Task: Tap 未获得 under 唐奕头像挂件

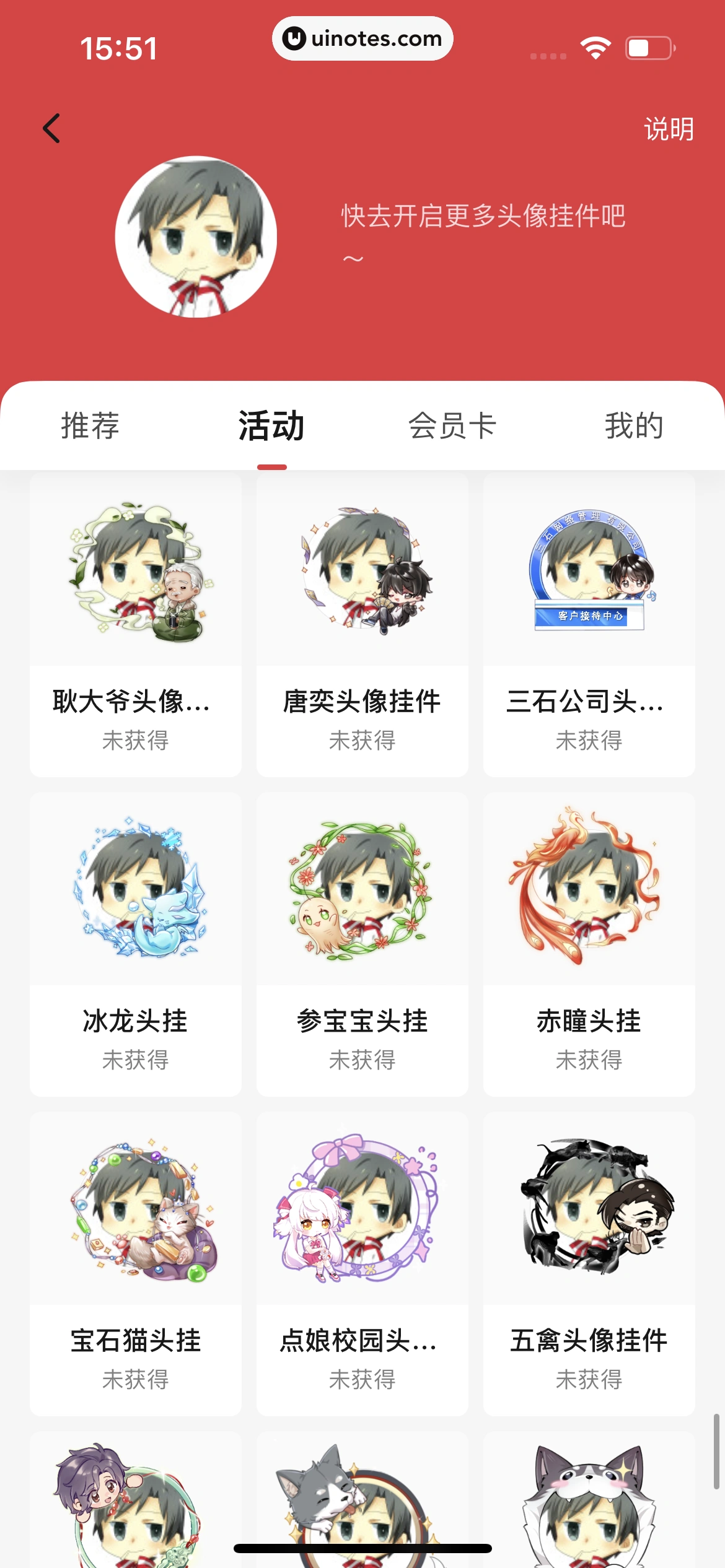Action: [362, 741]
